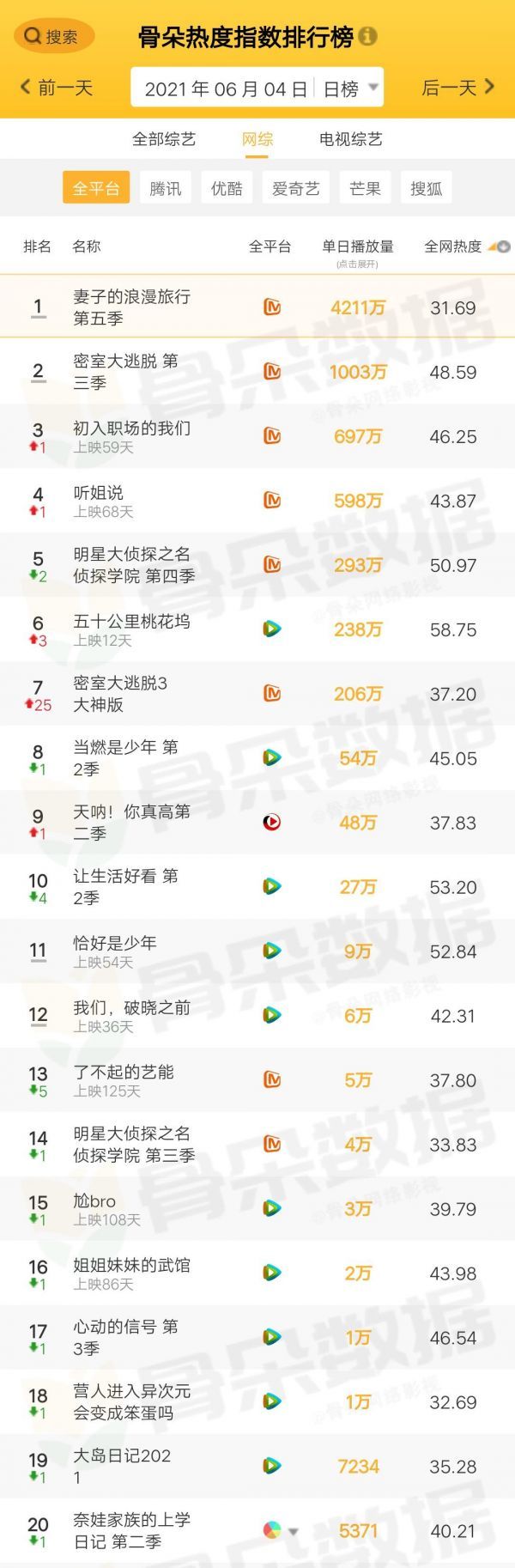
Task: Tap the info icon beside 骨朵热度指数排行榜
Action: [x=368, y=37]
